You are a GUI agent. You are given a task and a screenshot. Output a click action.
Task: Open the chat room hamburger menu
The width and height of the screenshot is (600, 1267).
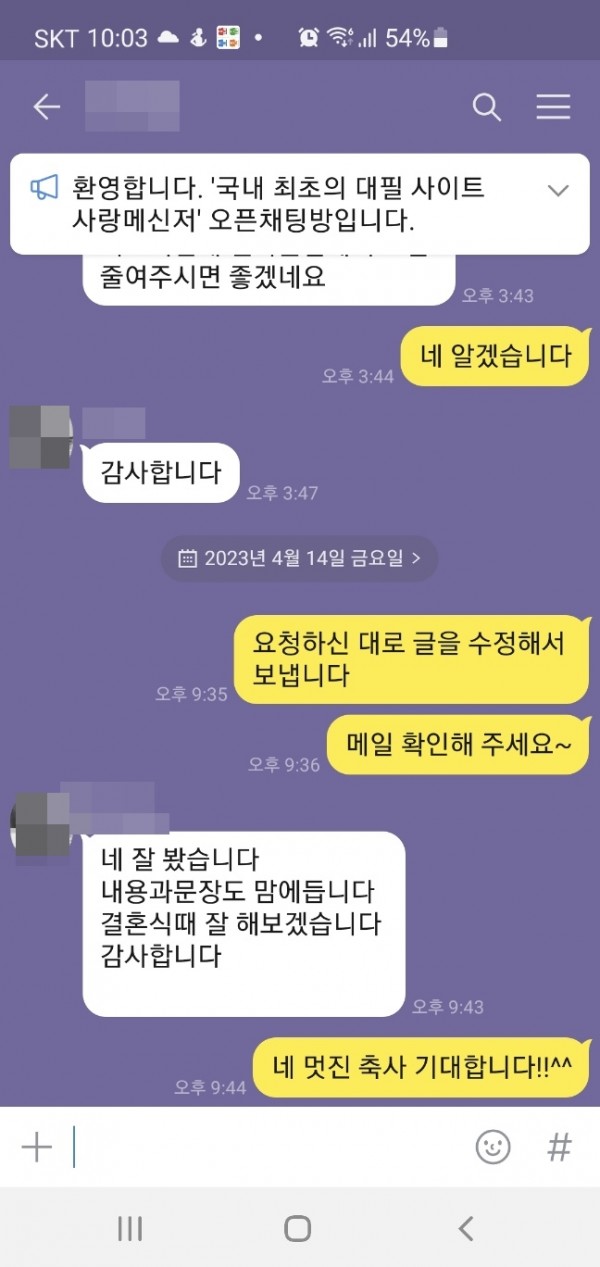pos(553,107)
